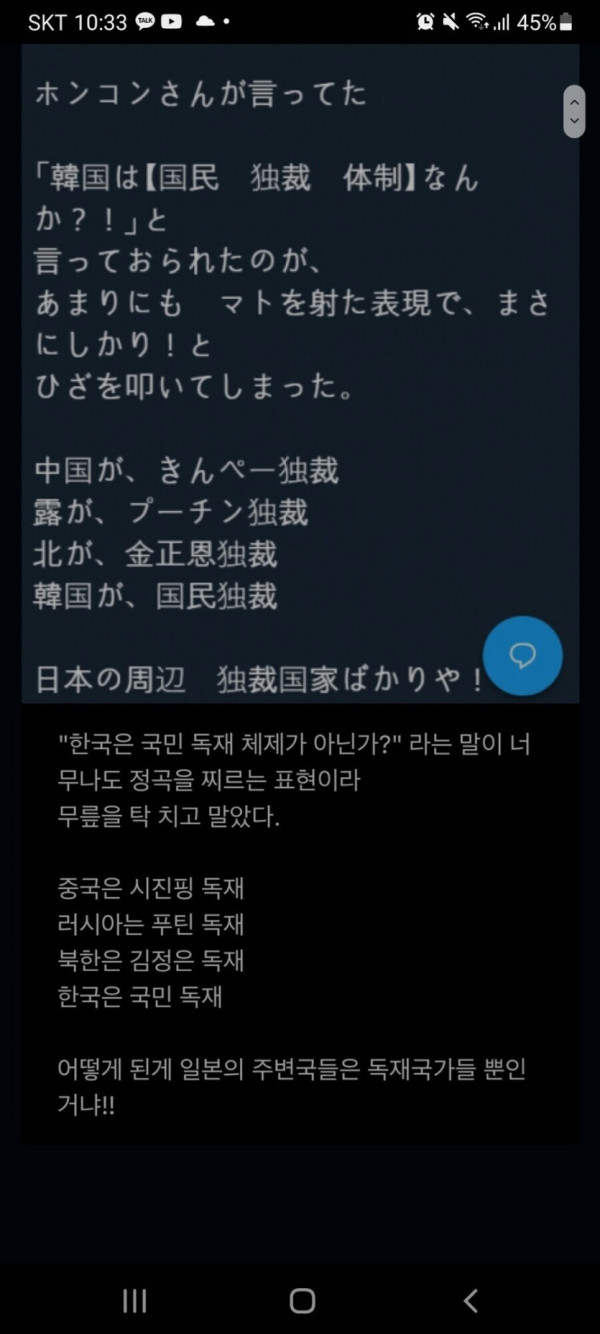Open recent apps from the navigation bar
The image size is (600, 1334).
134,1300
